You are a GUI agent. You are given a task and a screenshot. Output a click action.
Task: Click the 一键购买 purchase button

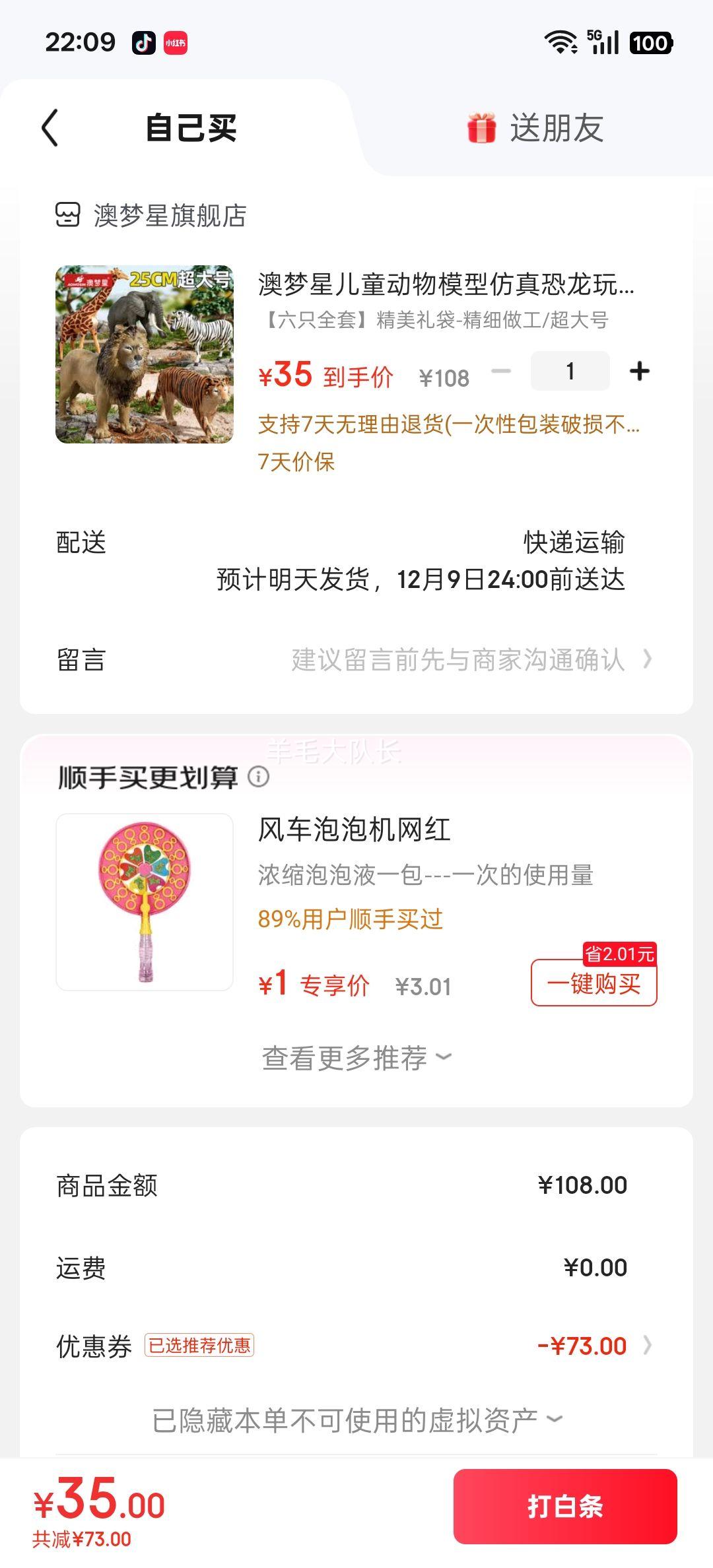click(594, 983)
